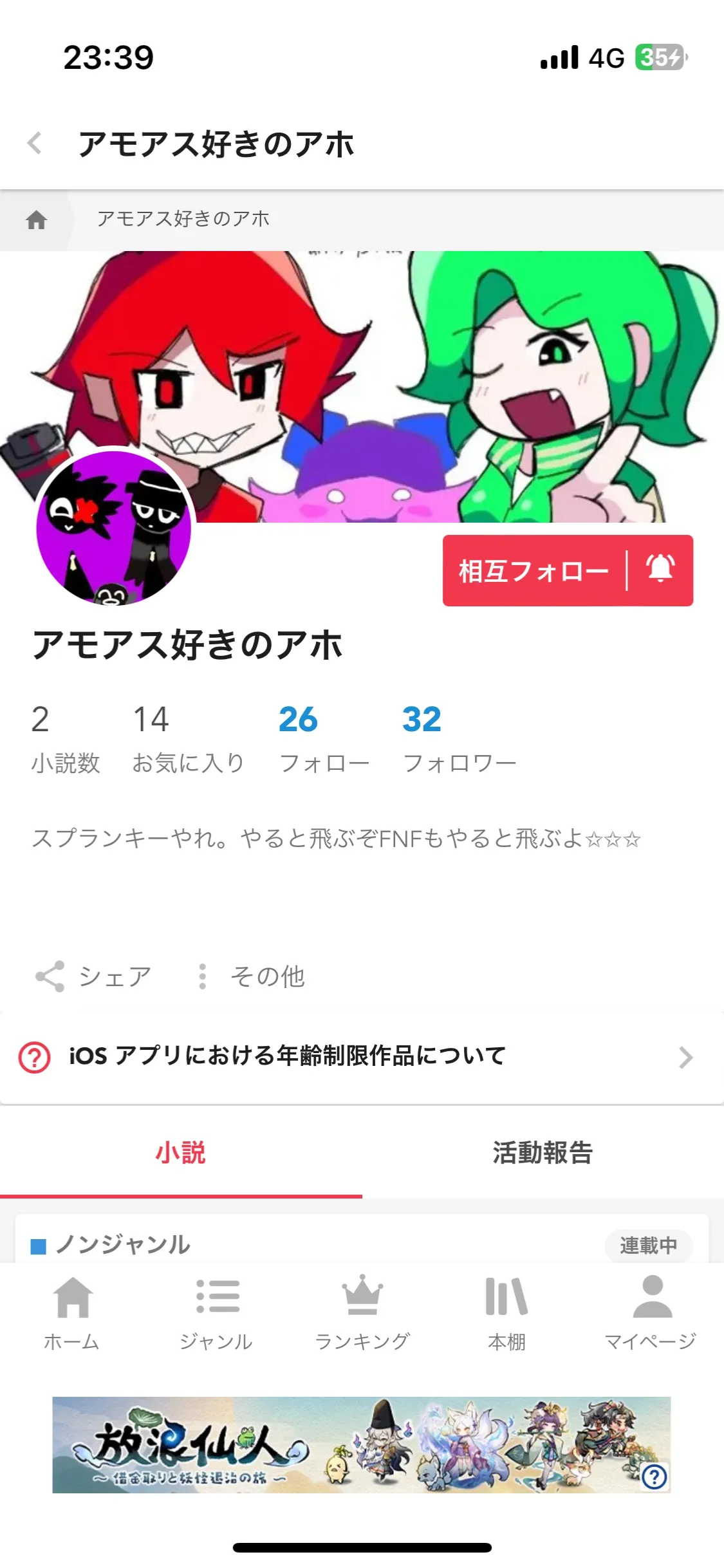Go back using the header arrow
This screenshot has height=1568, width=724.
click(x=35, y=143)
